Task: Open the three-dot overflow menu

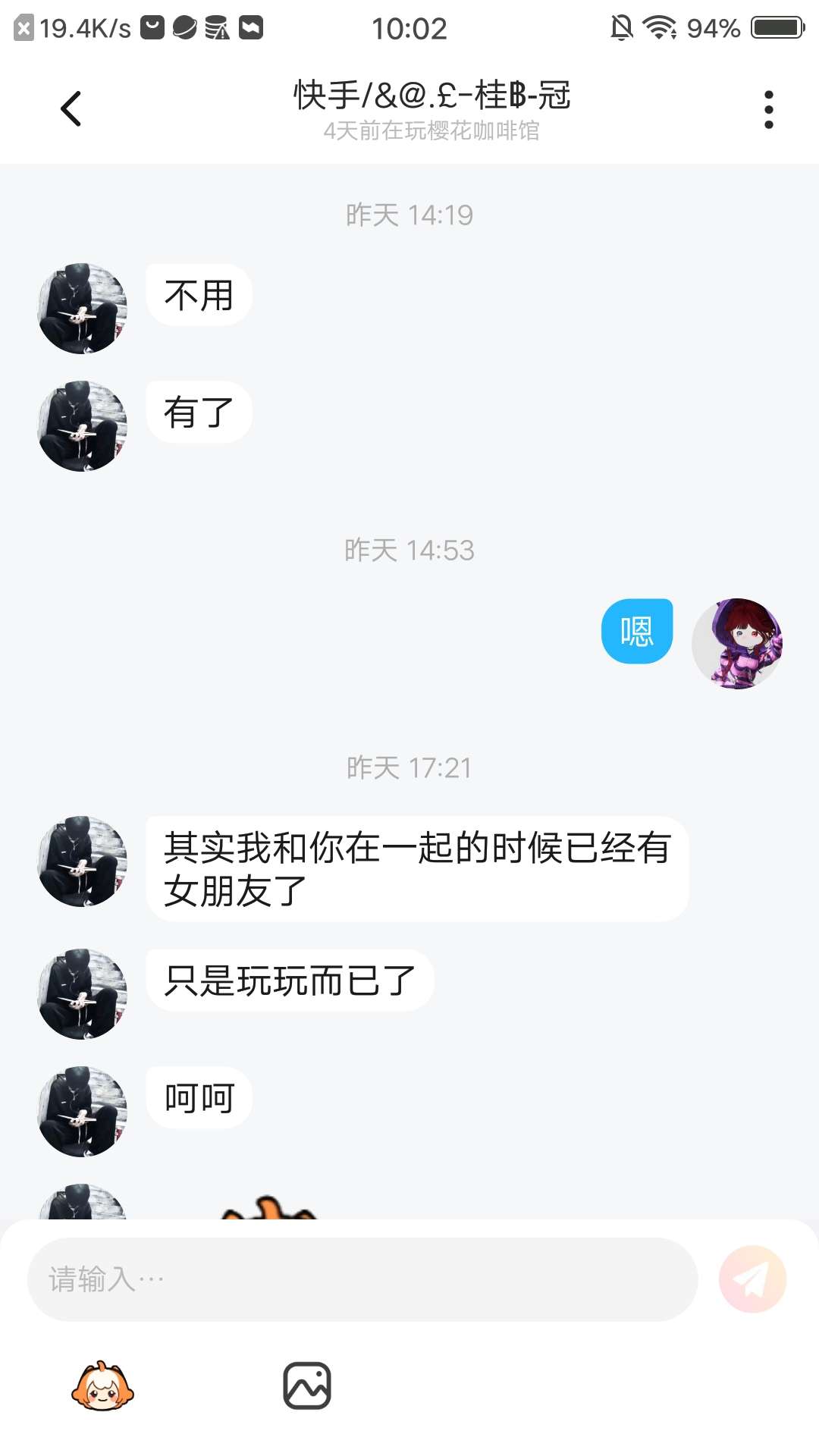Action: click(768, 110)
